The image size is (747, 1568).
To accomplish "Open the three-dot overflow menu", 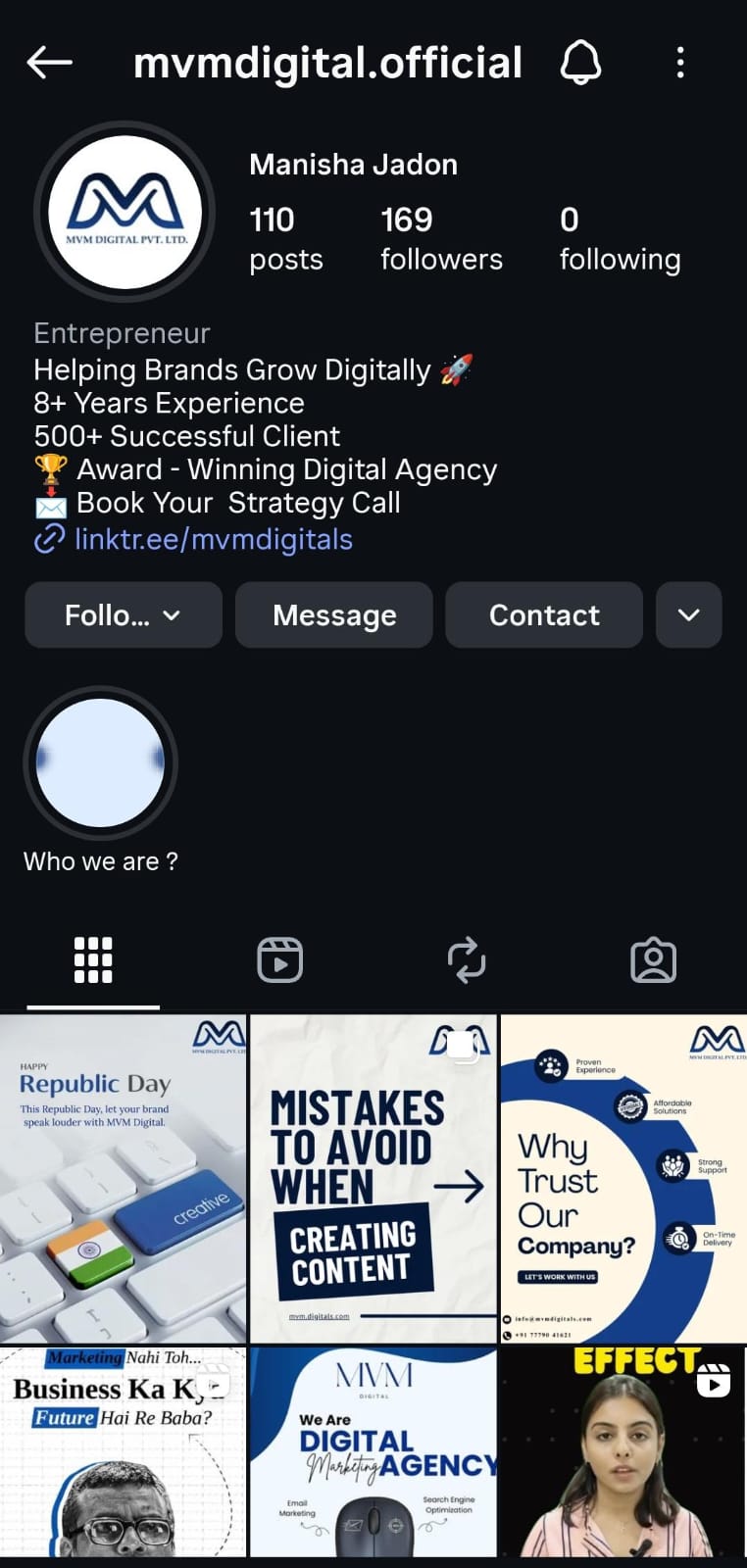I will click(x=680, y=63).
